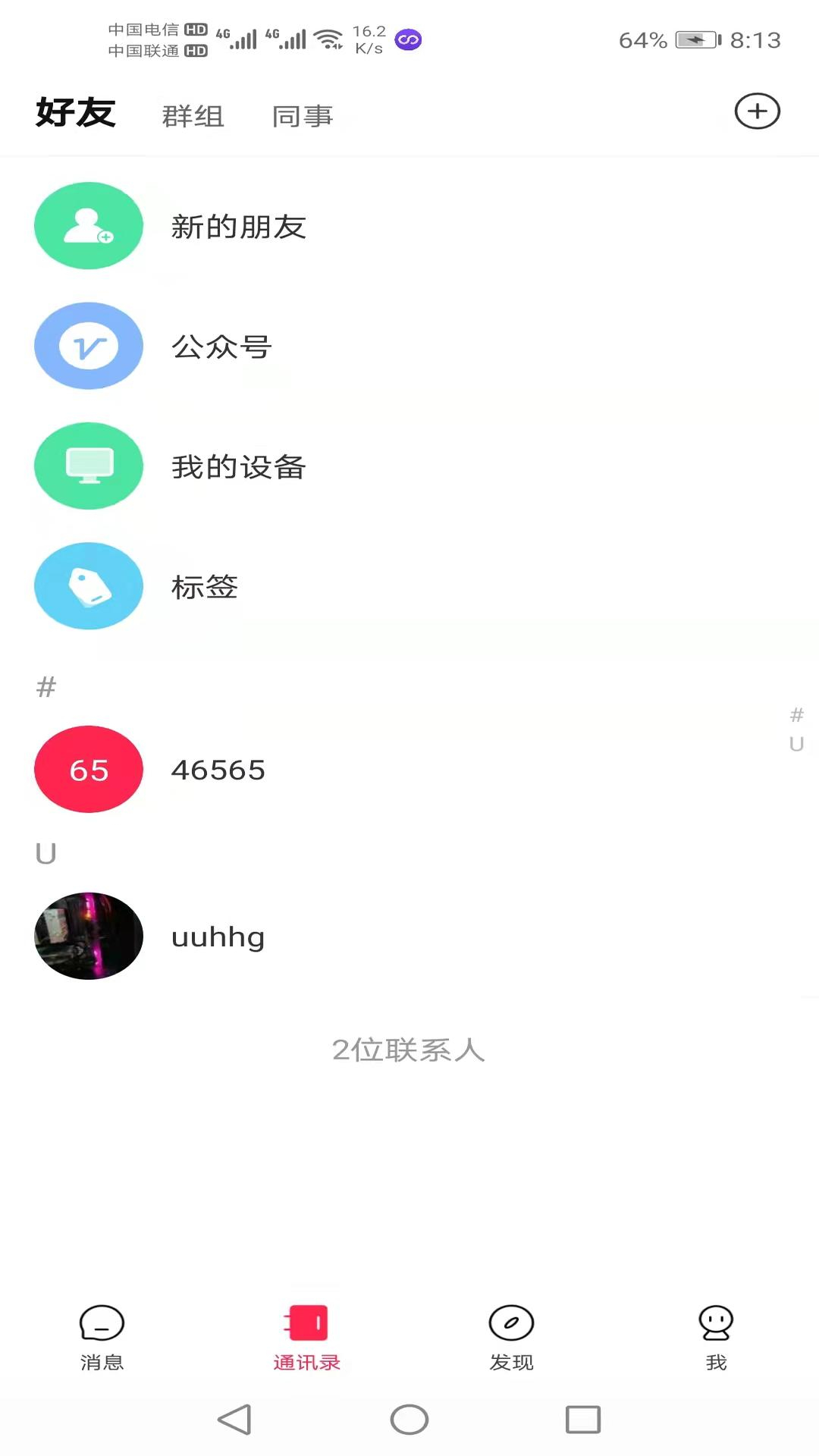The width and height of the screenshot is (819, 1456).
Task: Open contact 46565's red avatar
Action: [88, 769]
